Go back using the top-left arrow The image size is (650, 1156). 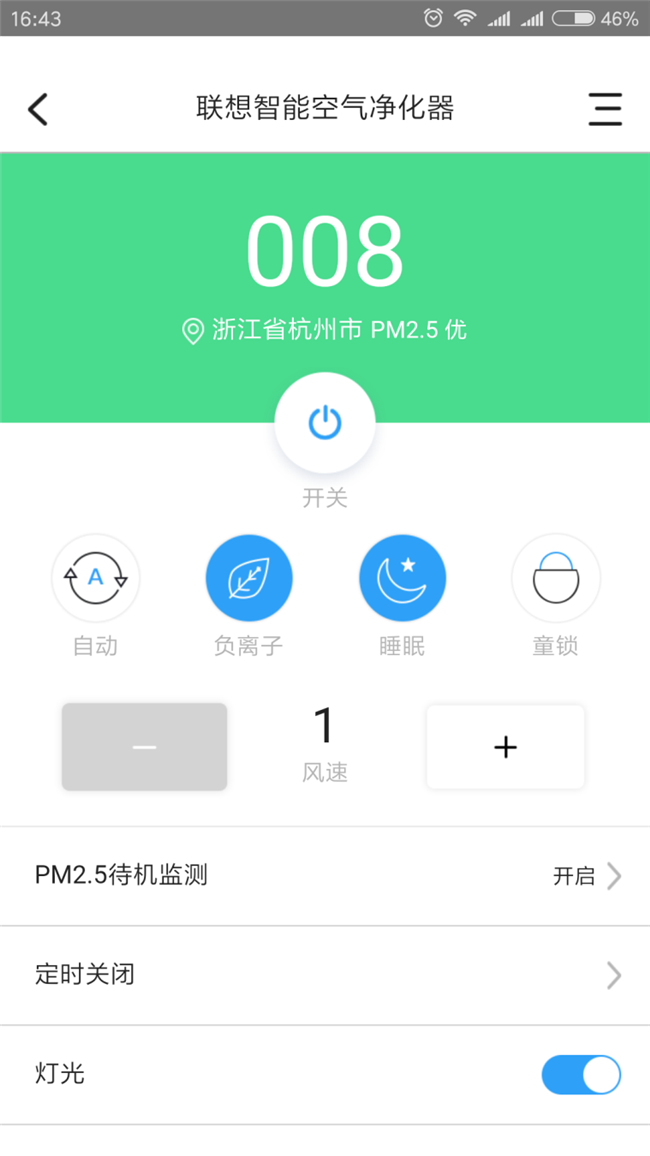point(38,108)
